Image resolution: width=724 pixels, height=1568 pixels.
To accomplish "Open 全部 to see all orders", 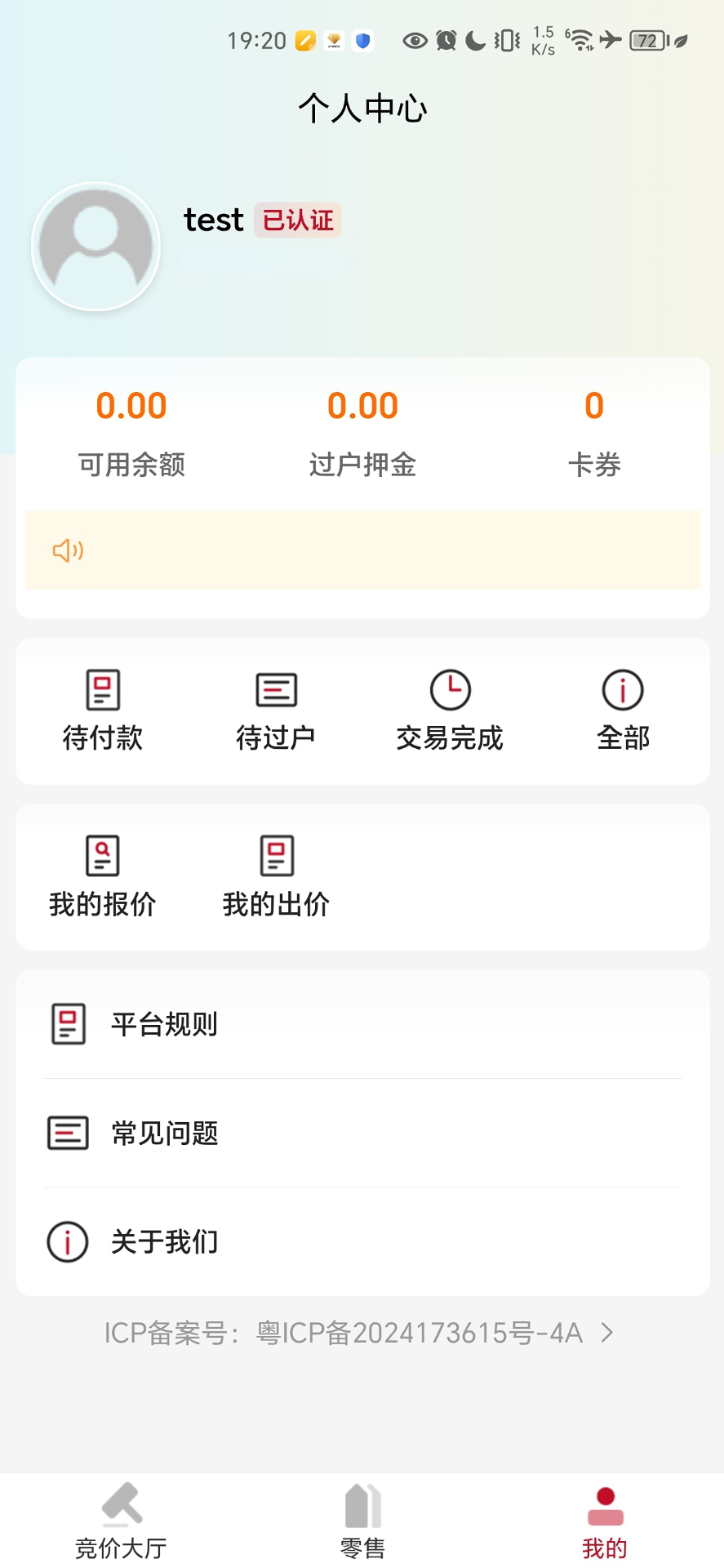I will pyautogui.click(x=623, y=710).
